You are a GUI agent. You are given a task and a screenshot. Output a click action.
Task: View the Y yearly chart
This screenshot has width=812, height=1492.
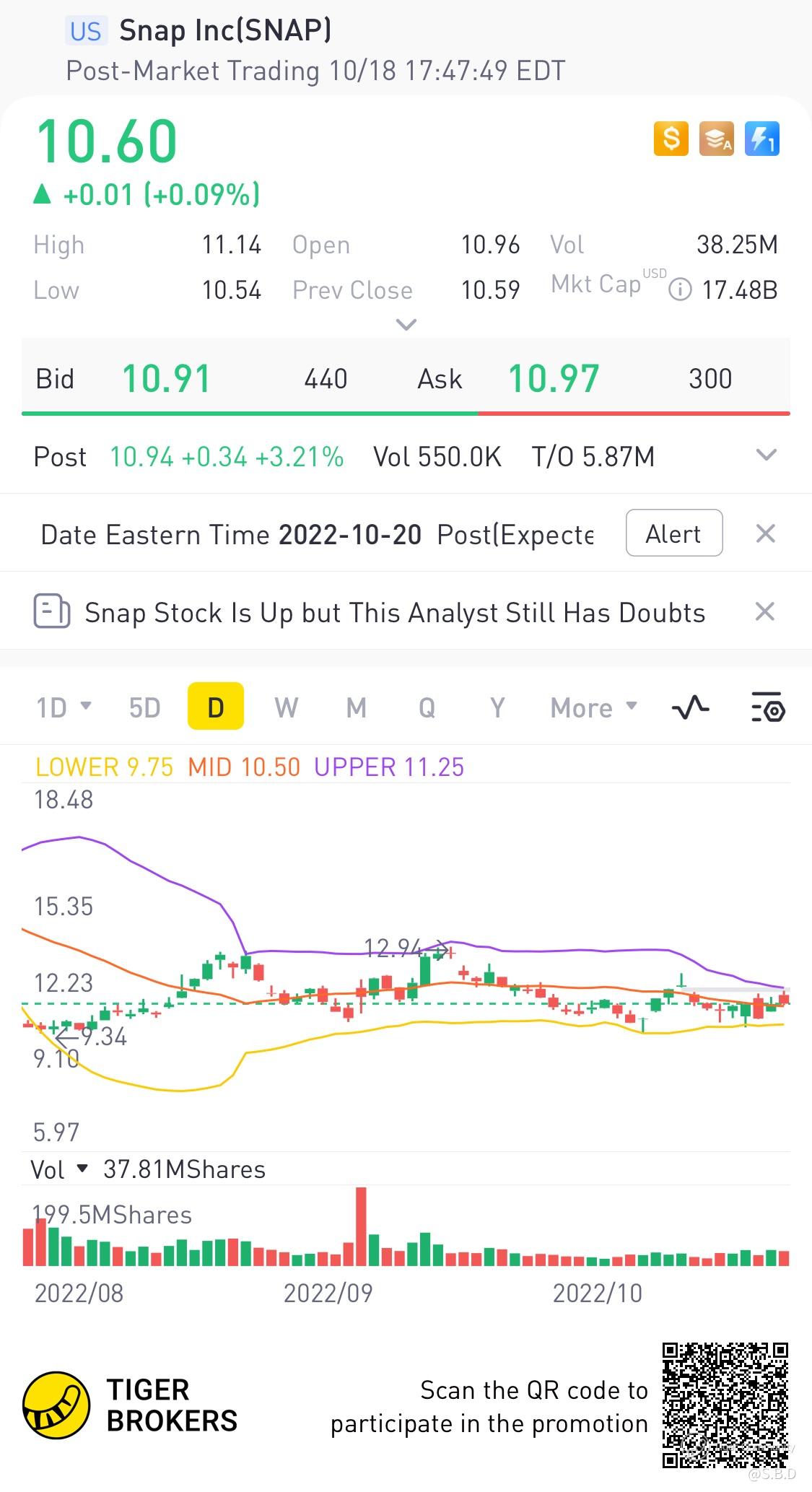(497, 707)
